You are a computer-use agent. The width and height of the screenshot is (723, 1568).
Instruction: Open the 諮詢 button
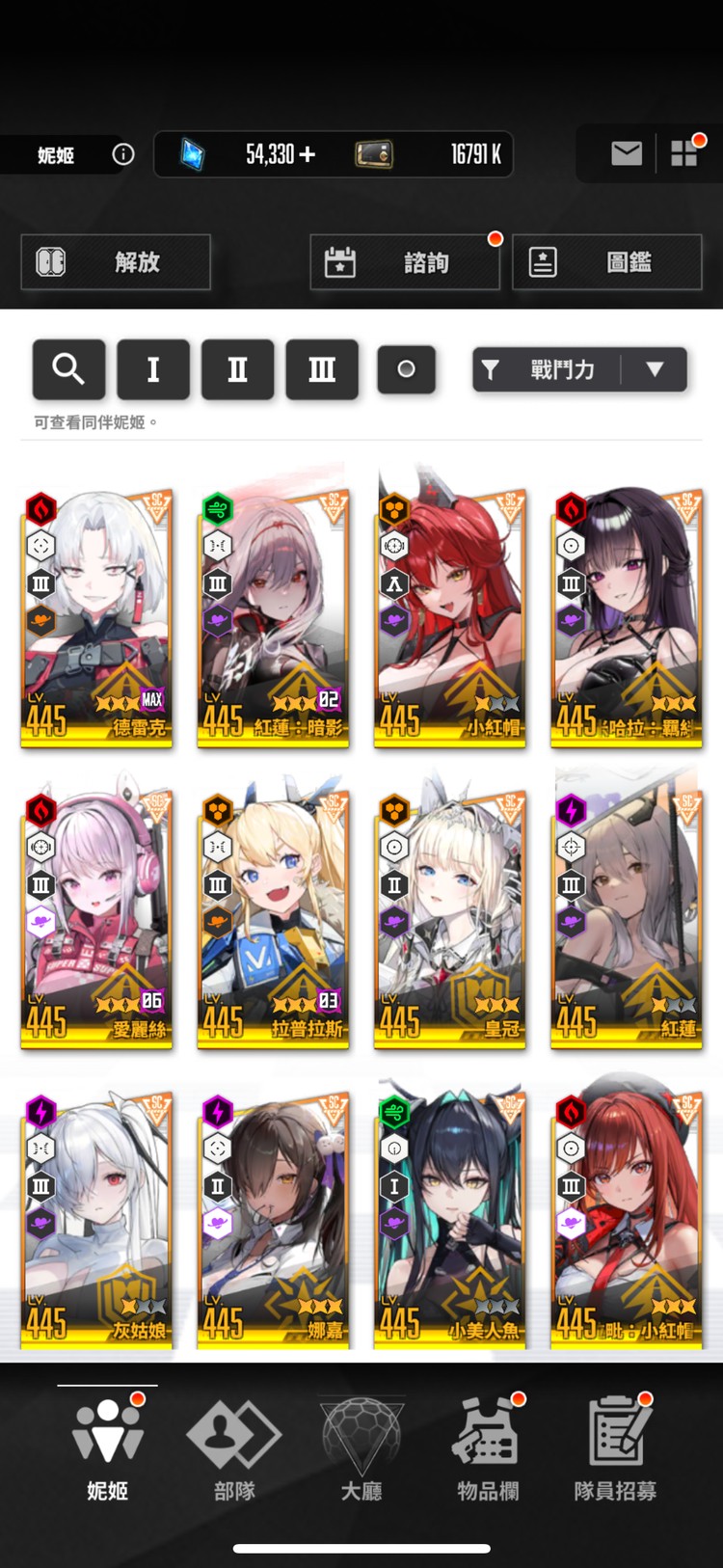click(405, 262)
